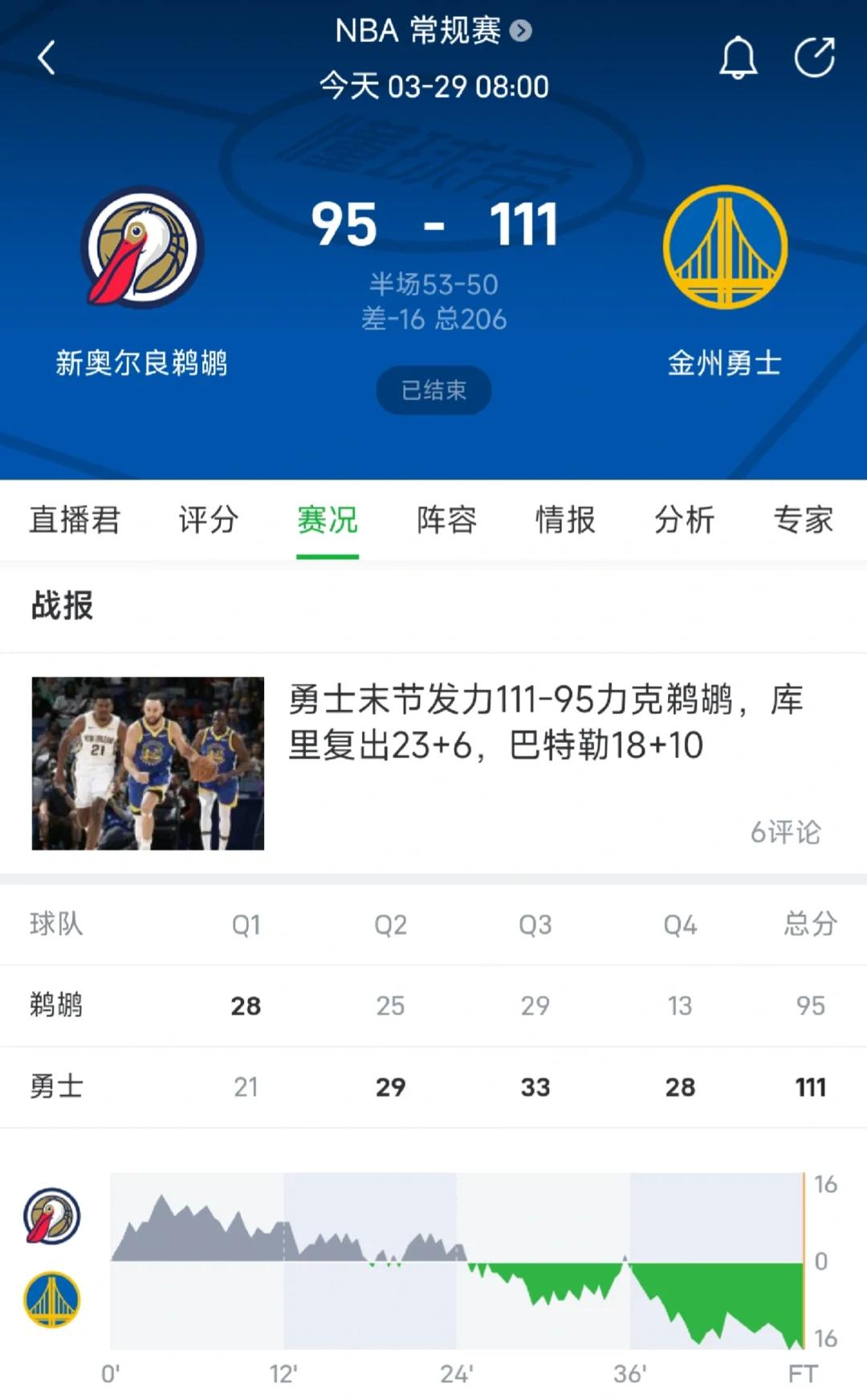Screen dimensions: 867x1400
Task: Switch to the 专家 tab
Action: click(804, 520)
